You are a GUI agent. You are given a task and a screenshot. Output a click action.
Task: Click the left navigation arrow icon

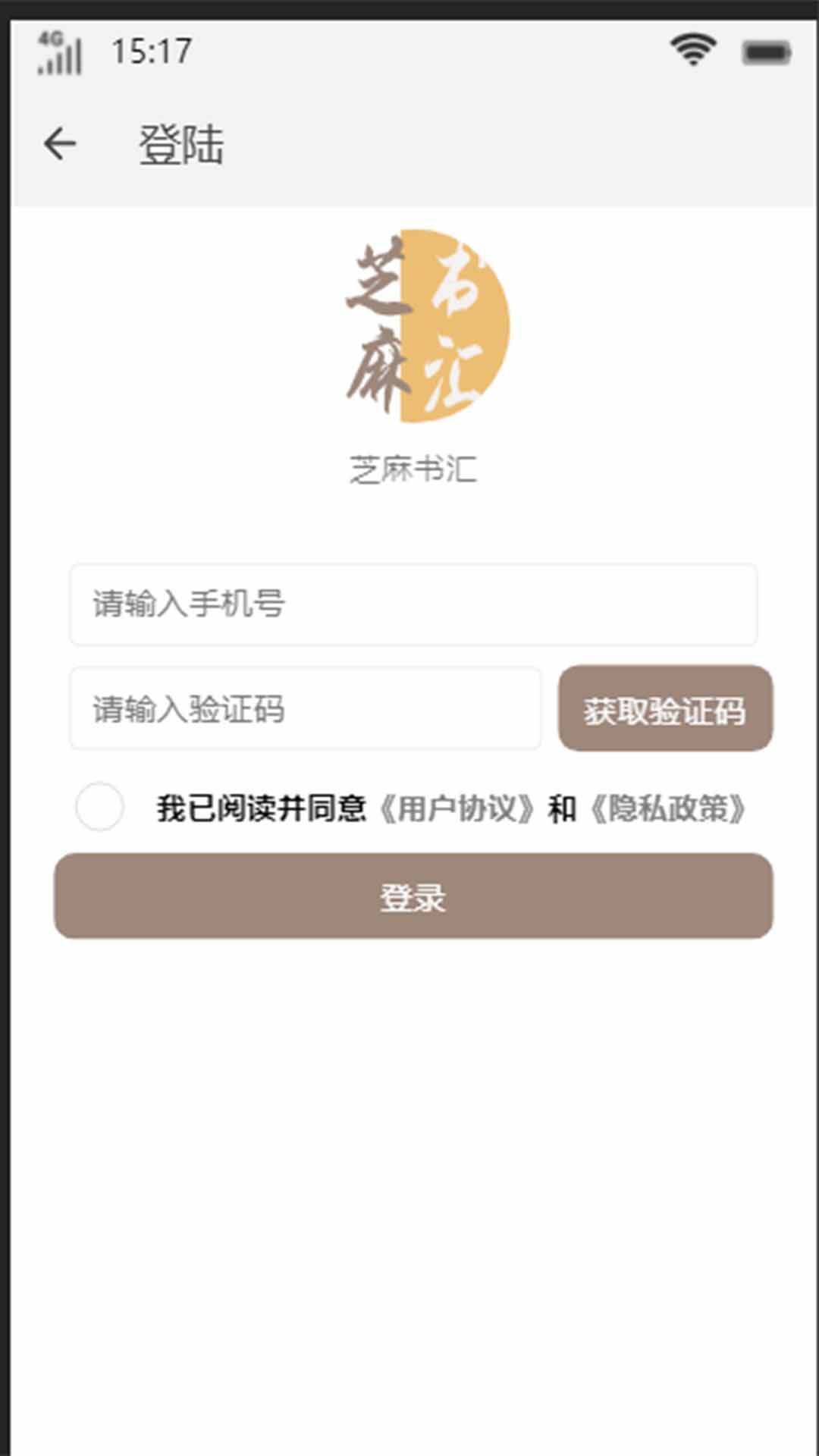(61, 143)
